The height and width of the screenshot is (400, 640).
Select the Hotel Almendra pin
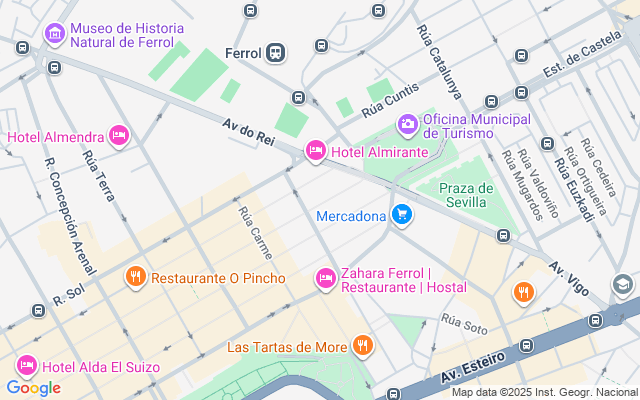tap(119, 135)
